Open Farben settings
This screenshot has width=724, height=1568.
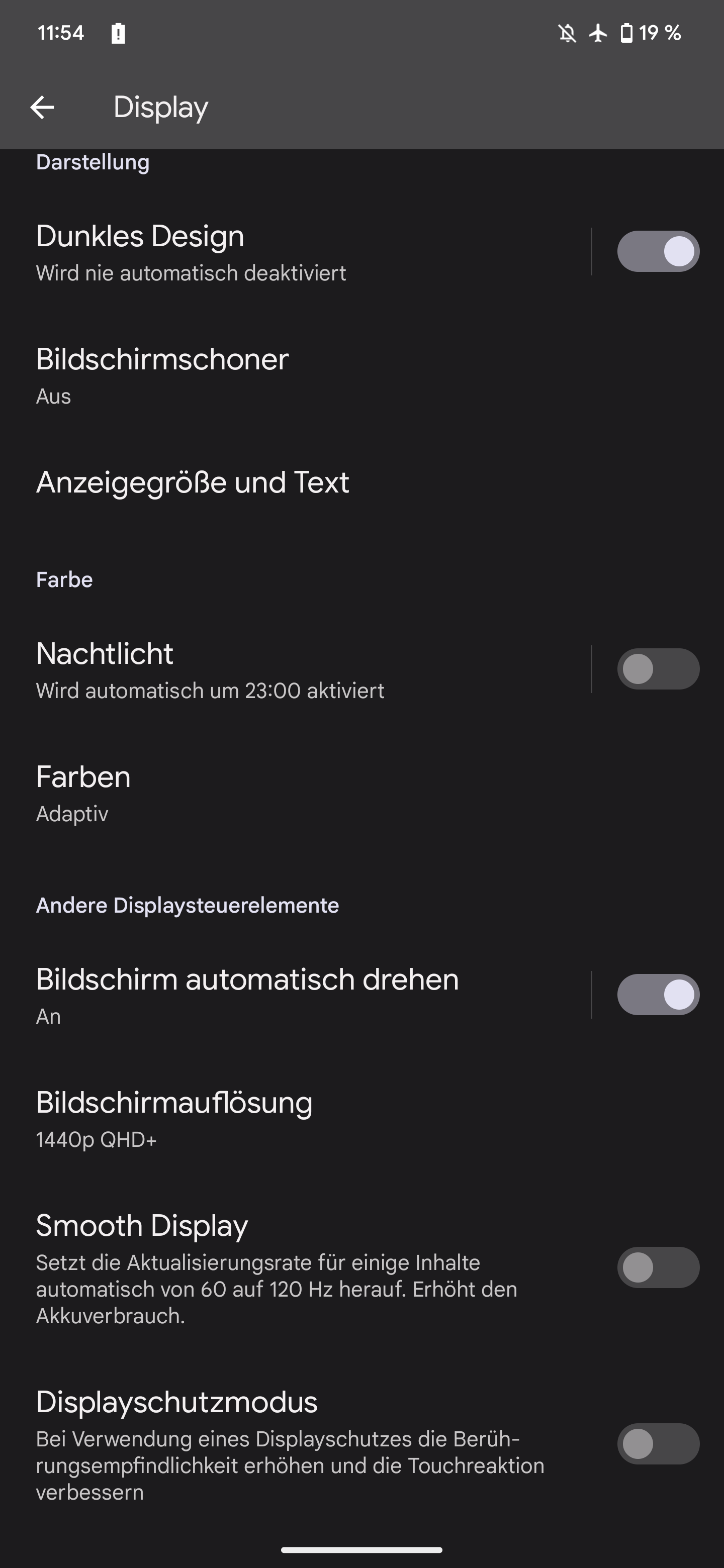(x=361, y=792)
